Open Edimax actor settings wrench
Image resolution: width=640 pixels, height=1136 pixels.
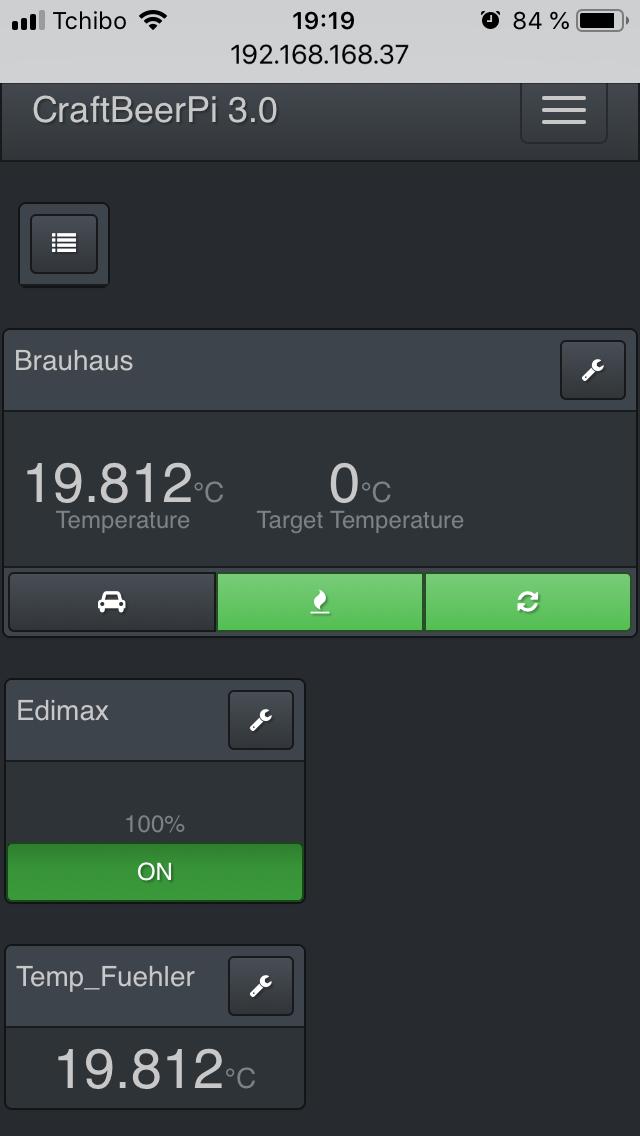tap(261, 720)
